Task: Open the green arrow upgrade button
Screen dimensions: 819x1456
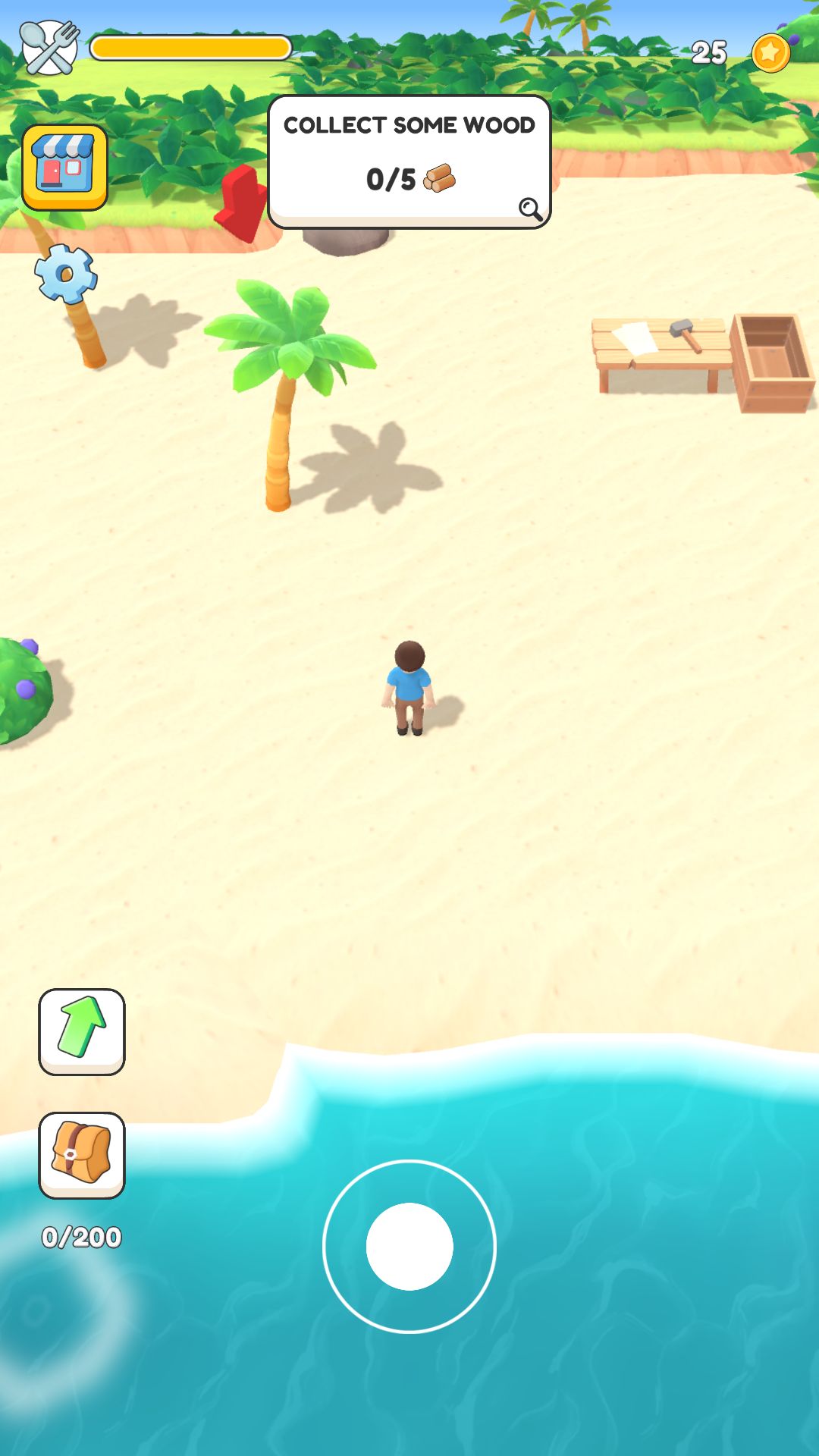Action: pos(82,1031)
